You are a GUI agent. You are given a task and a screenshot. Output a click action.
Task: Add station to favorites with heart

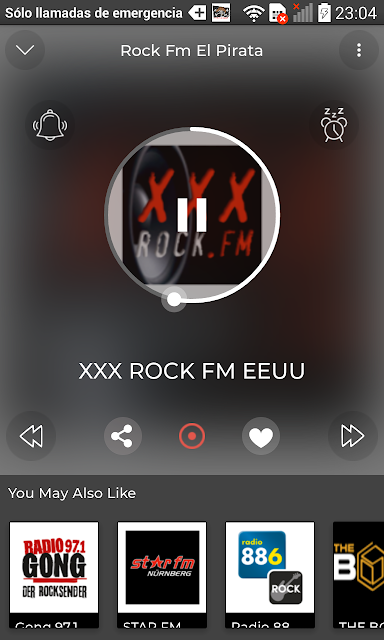click(x=261, y=436)
